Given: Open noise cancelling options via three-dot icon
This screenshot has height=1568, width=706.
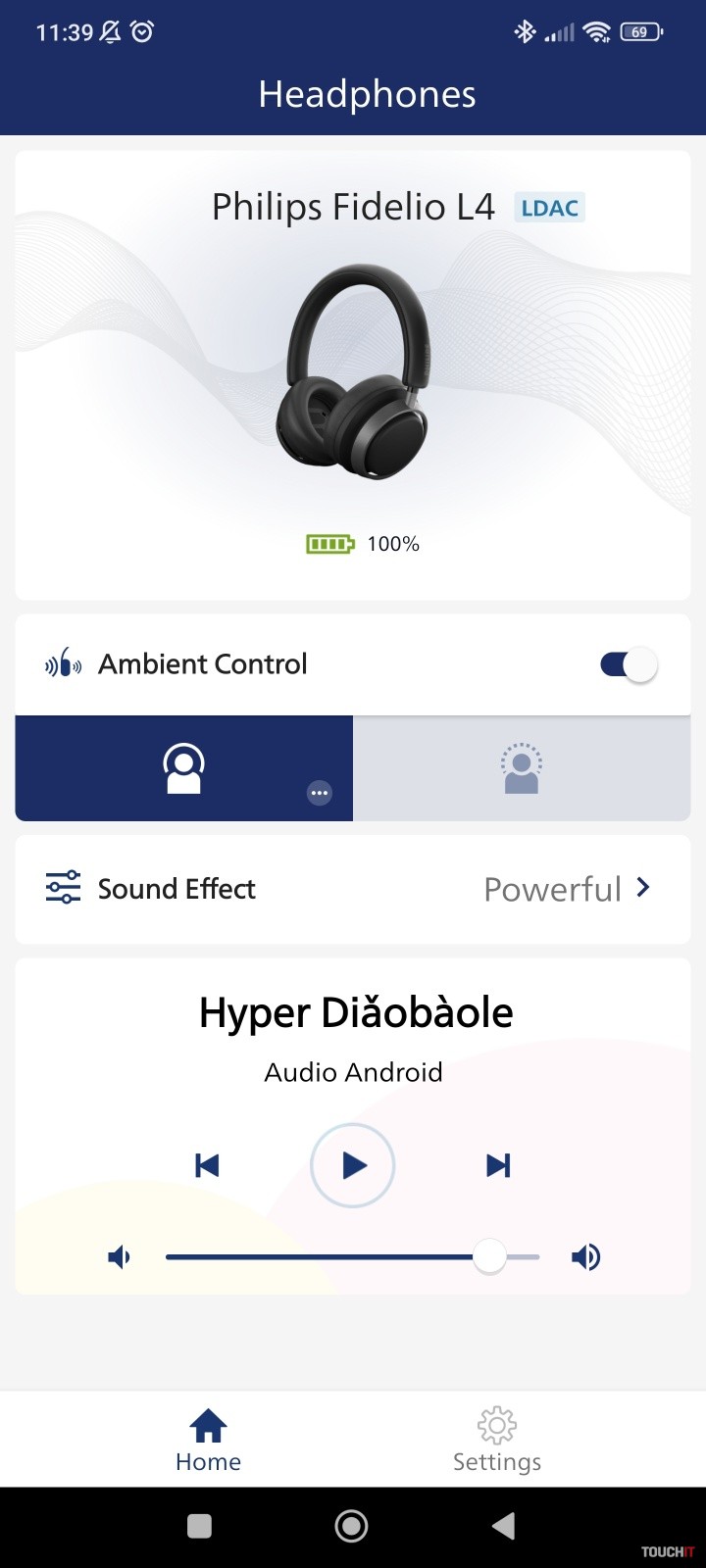Looking at the screenshot, I should pyautogui.click(x=320, y=793).
